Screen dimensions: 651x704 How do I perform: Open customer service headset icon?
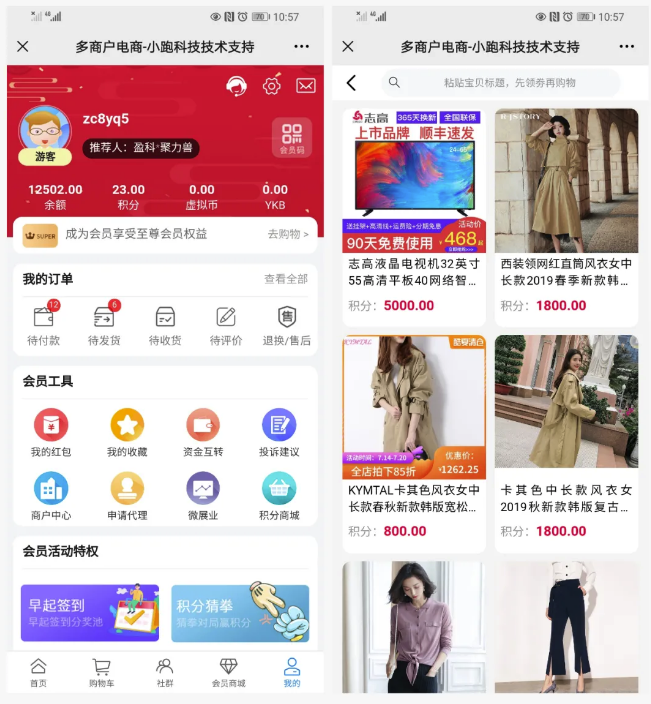[x=237, y=86]
